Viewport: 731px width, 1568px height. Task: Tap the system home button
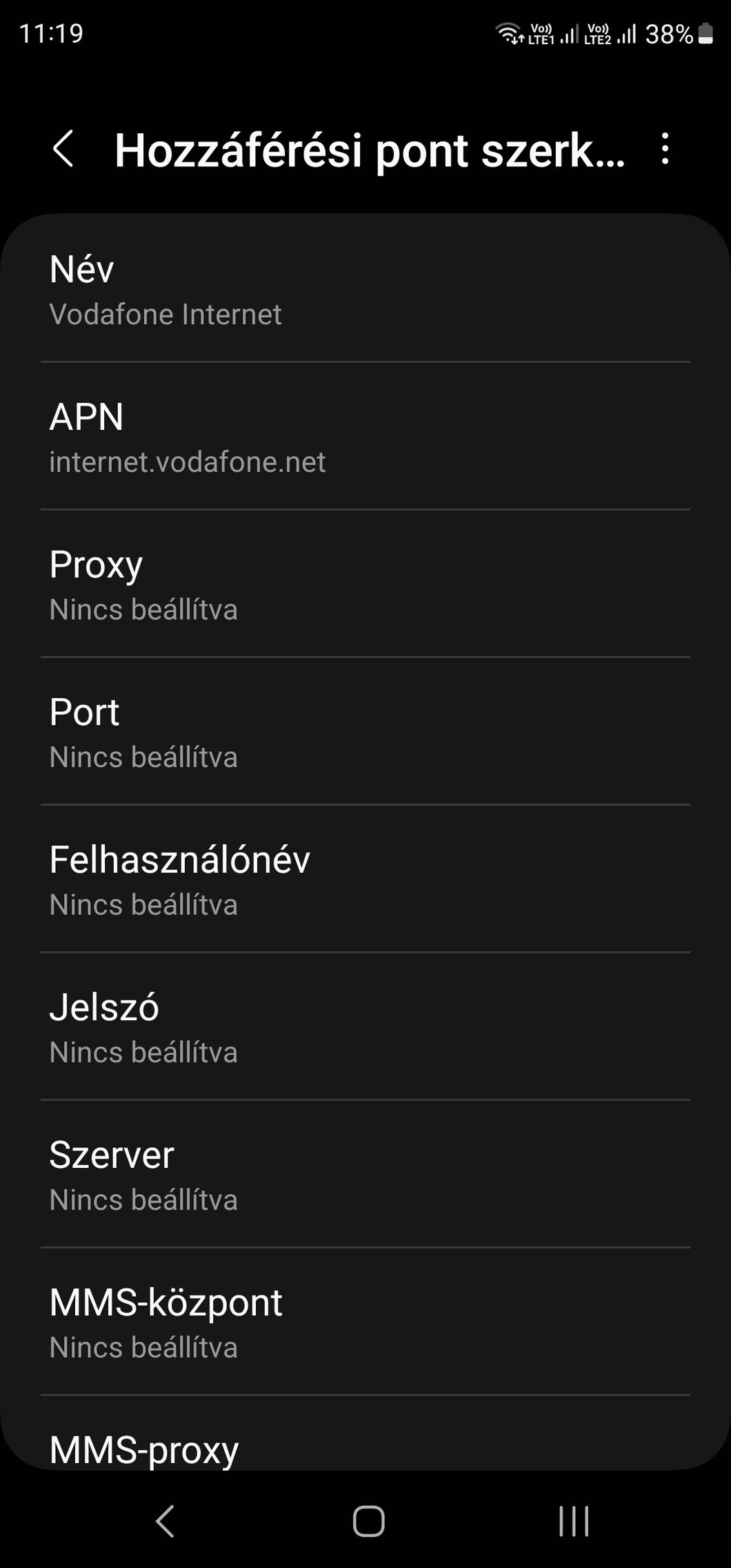[368, 1521]
